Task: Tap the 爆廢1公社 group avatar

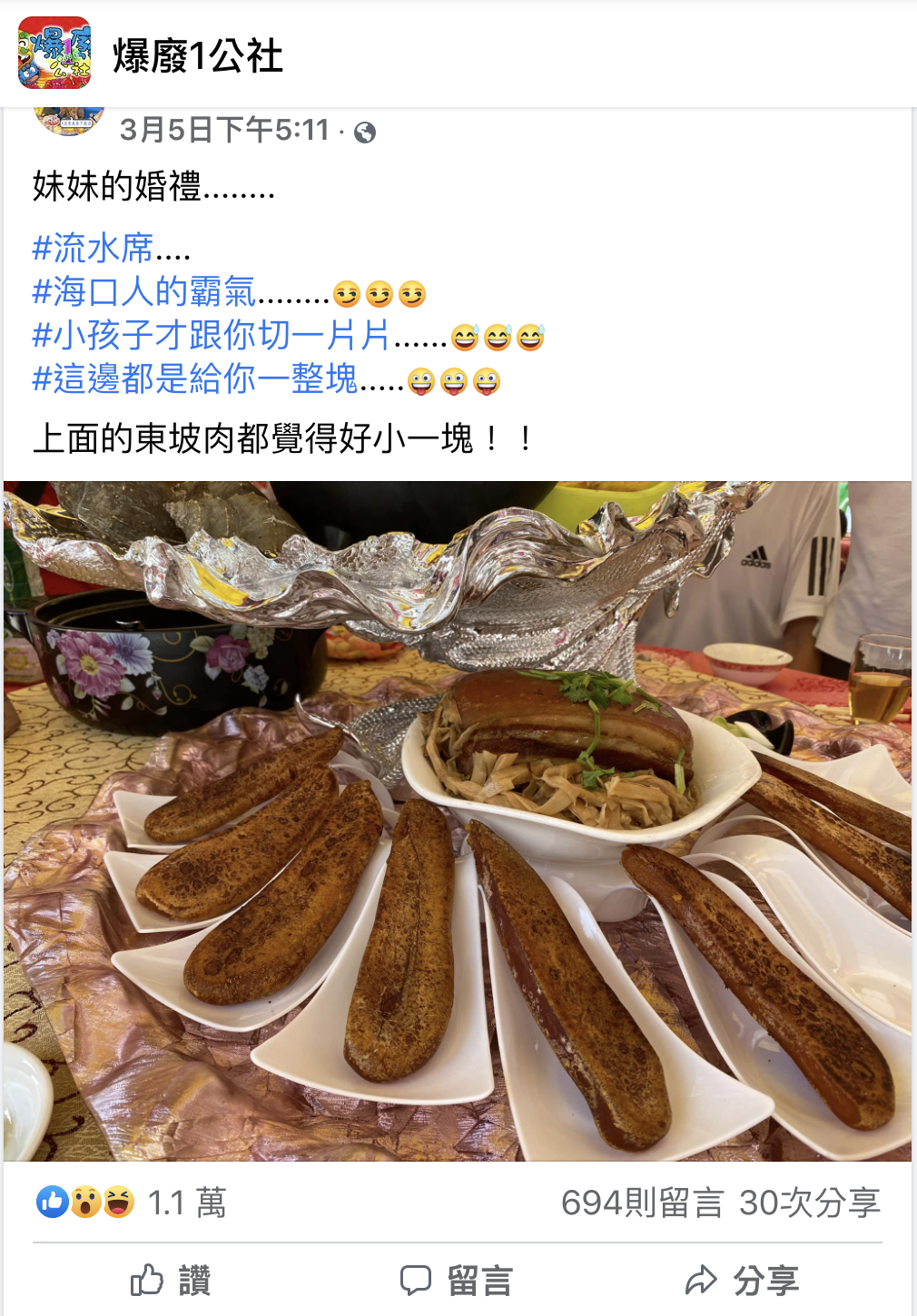Action: click(54, 53)
